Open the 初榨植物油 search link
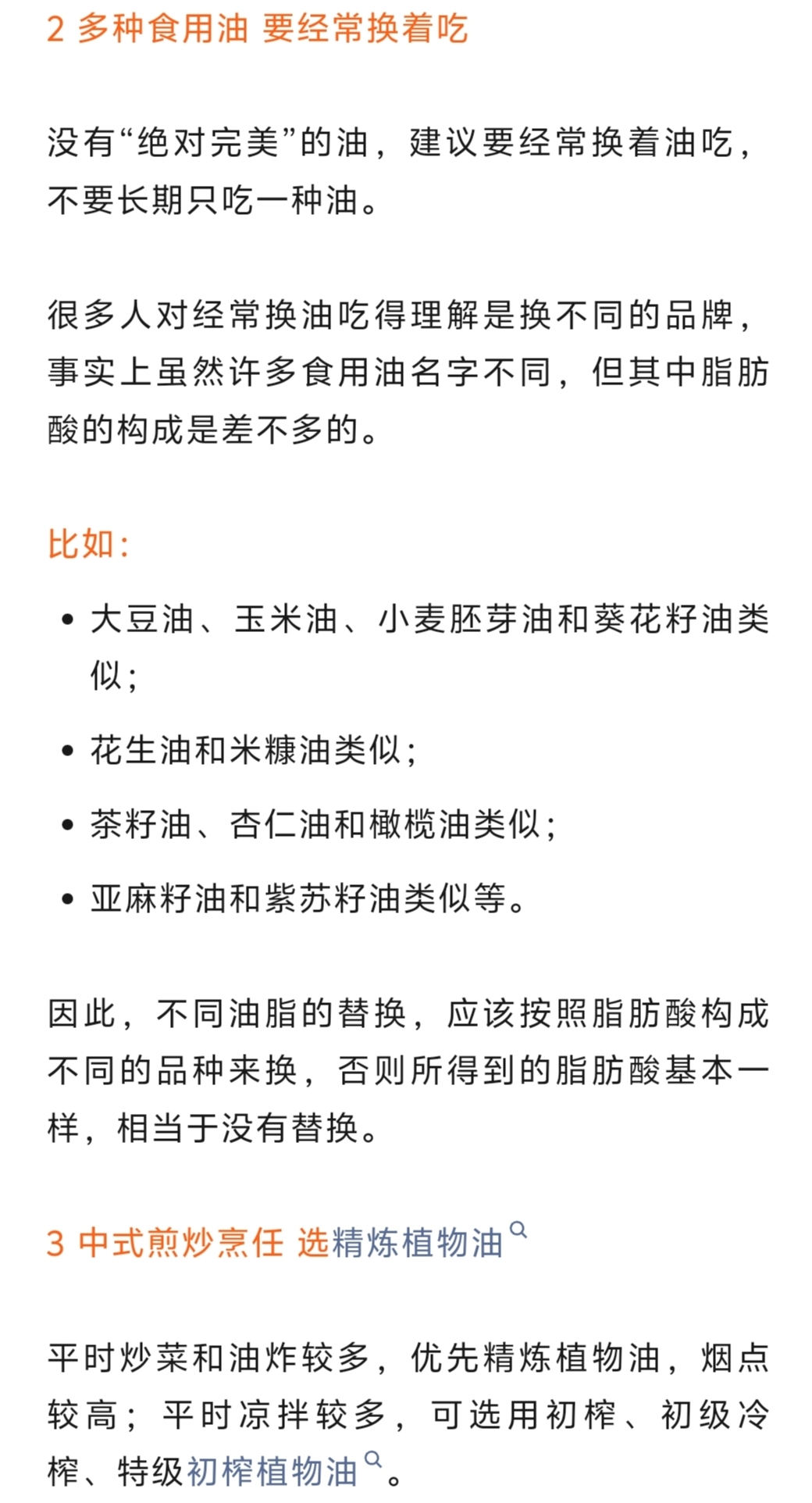 [x=272, y=1472]
